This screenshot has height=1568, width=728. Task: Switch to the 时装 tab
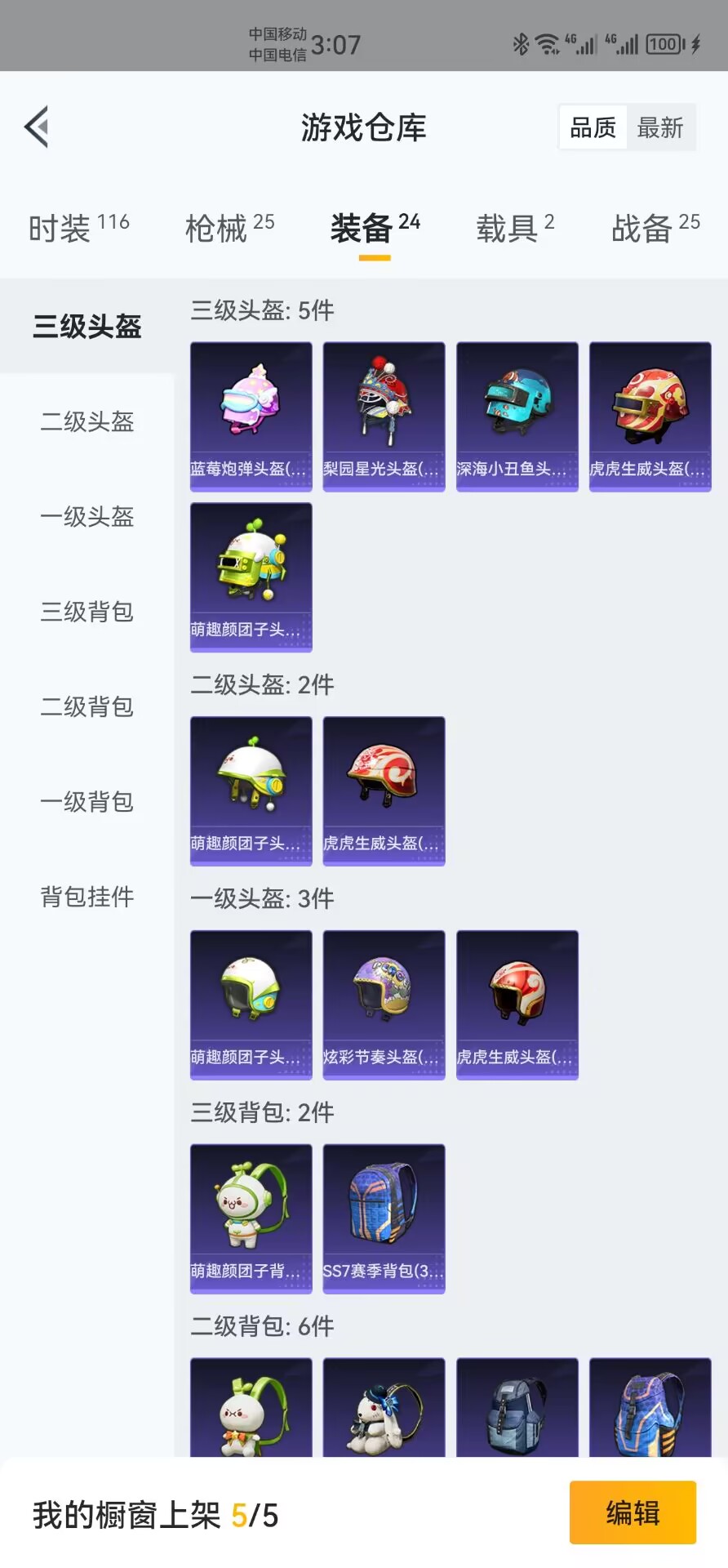pos(78,228)
